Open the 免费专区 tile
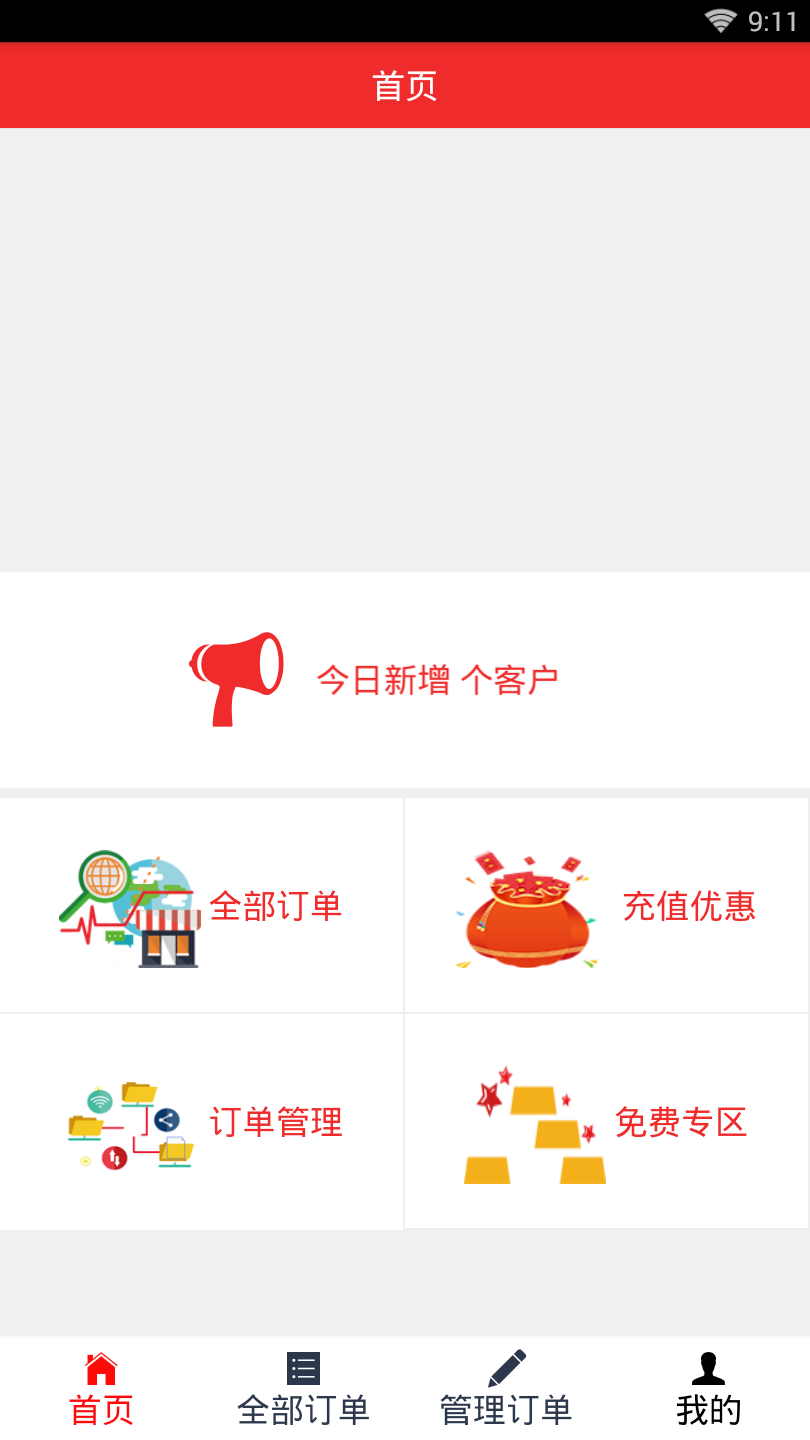The width and height of the screenshot is (810, 1440). point(606,1122)
